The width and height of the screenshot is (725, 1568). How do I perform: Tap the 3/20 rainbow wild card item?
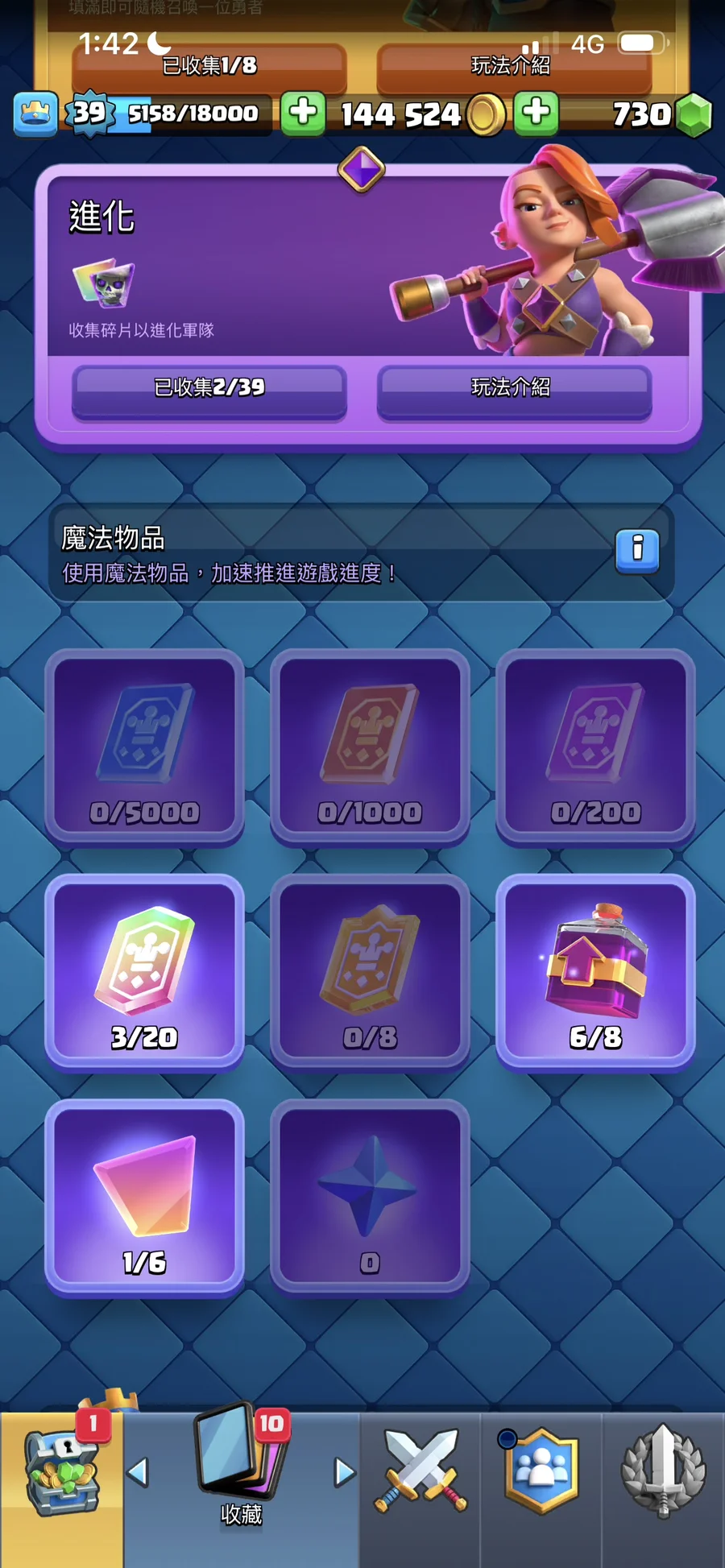pos(145,971)
